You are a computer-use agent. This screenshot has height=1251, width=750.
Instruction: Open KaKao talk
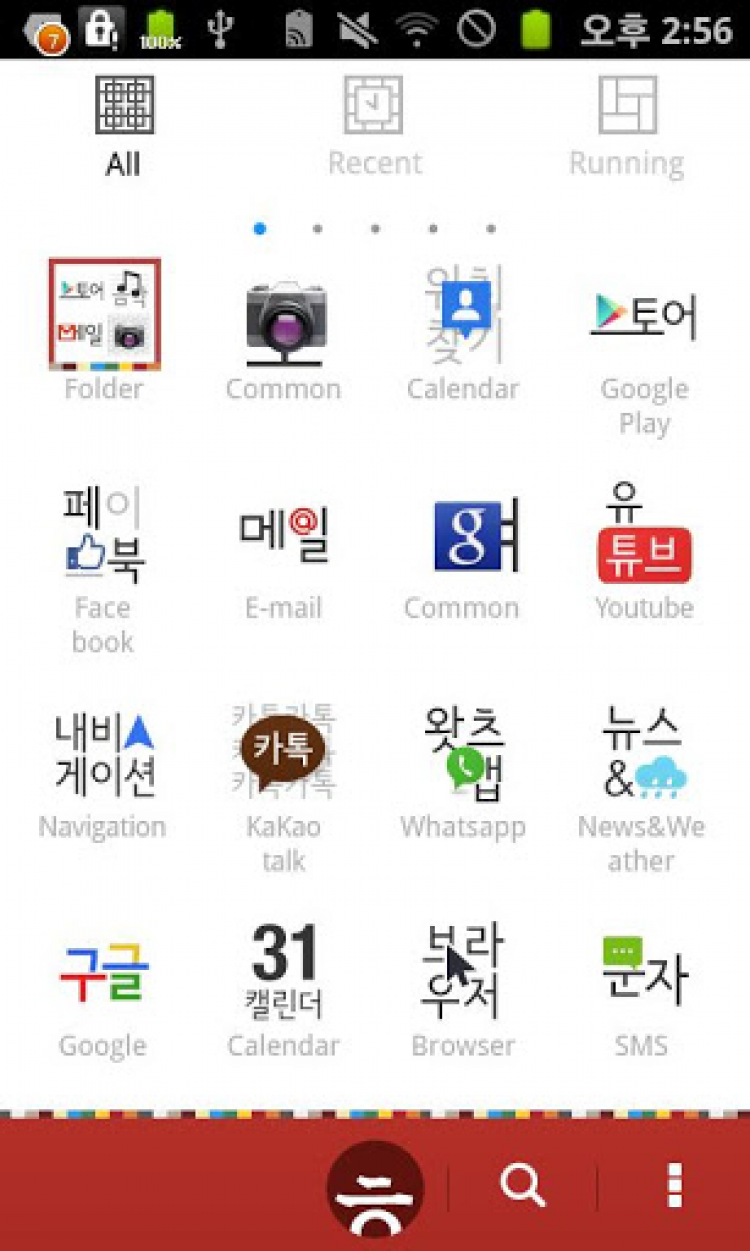pos(284,755)
